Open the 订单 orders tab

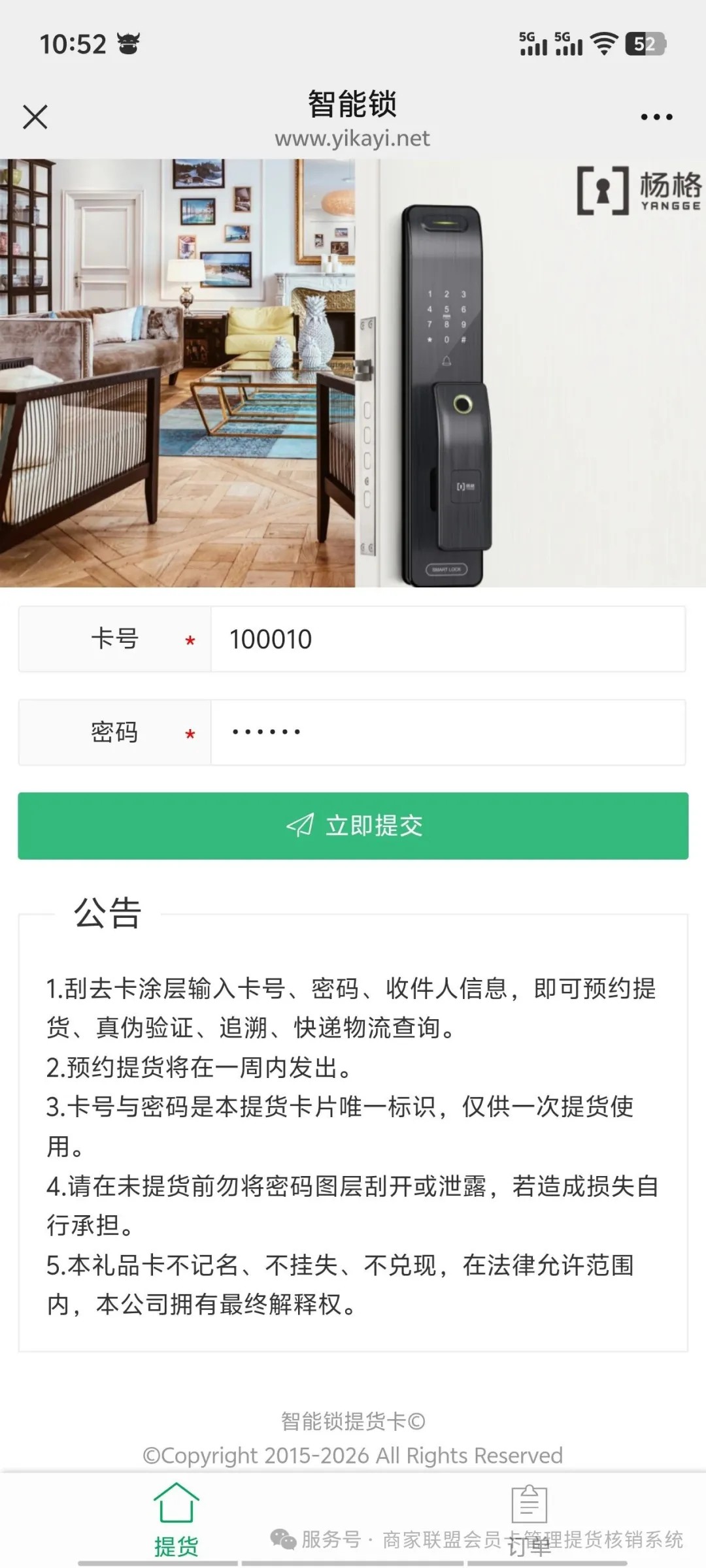[529, 1519]
